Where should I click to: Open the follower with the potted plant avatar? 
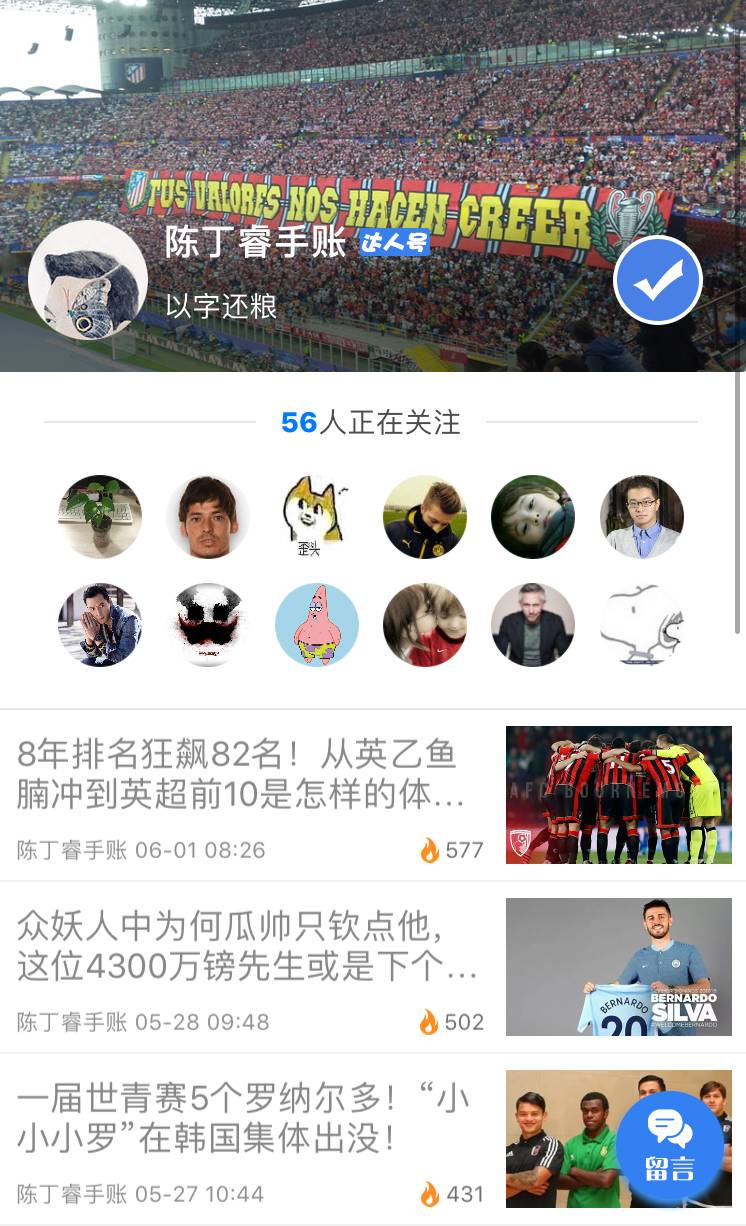tap(100, 517)
